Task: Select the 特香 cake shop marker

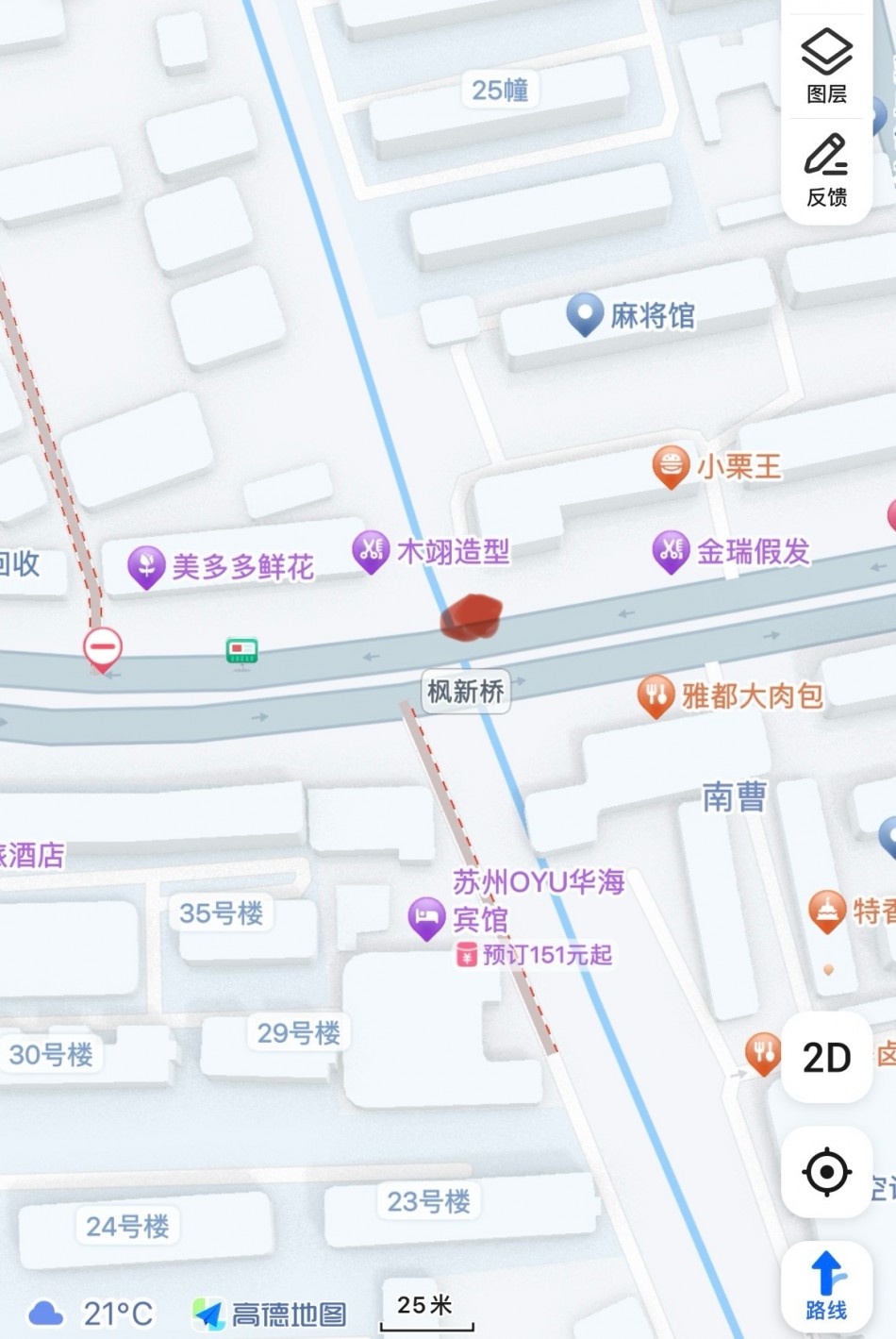Action: [x=827, y=911]
